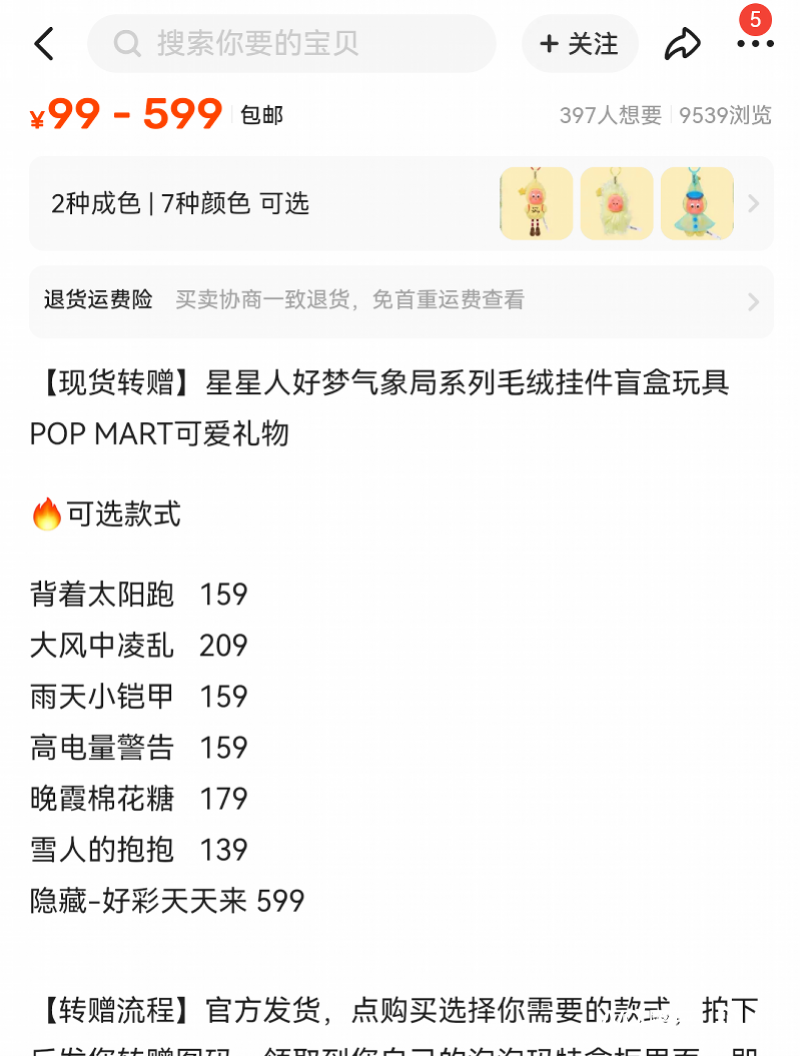Image resolution: width=800 pixels, height=1056 pixels.
Task: Open the three-dot more options menu
Action: pyautogui.click(x=755, y=44)
